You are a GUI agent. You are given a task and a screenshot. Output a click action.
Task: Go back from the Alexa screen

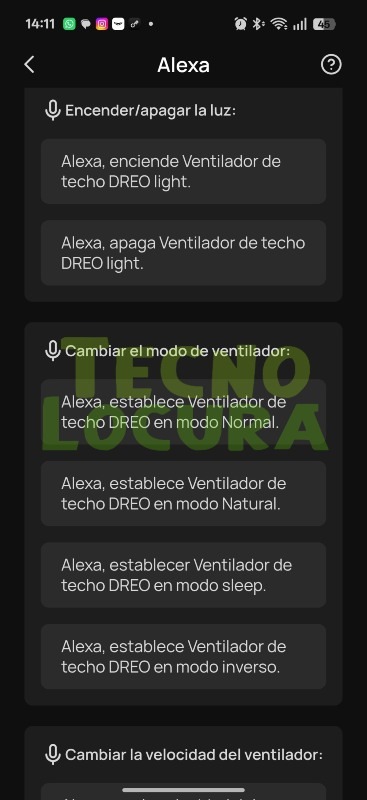click(30, 65)
